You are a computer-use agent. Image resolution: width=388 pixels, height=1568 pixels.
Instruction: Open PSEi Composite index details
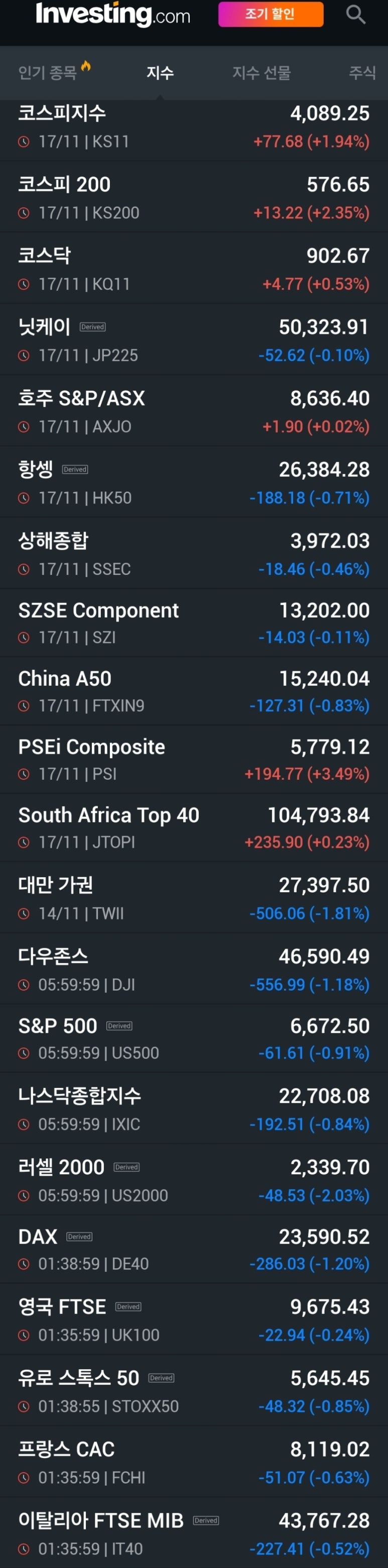(193, 759)
